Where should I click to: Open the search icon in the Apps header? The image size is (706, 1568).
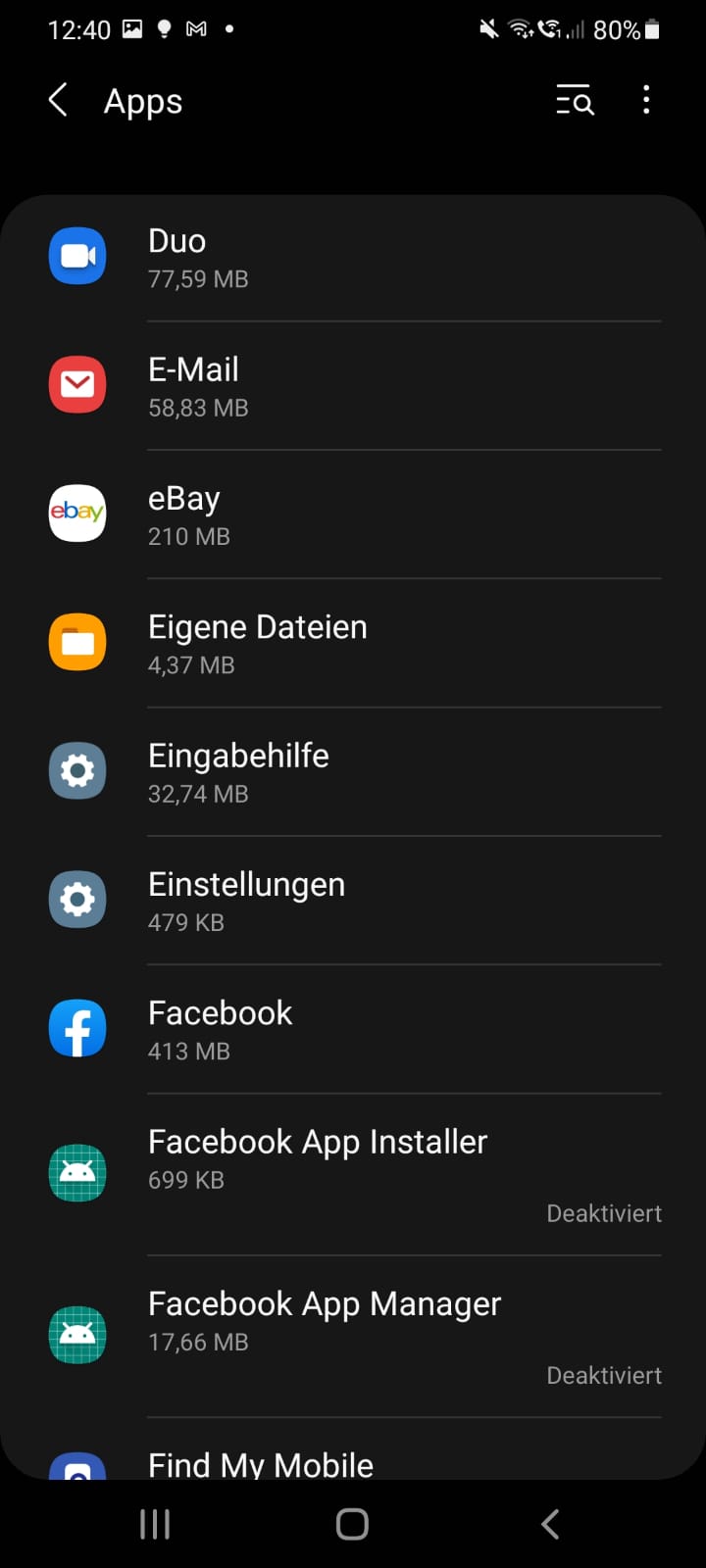tap(575, 101)
